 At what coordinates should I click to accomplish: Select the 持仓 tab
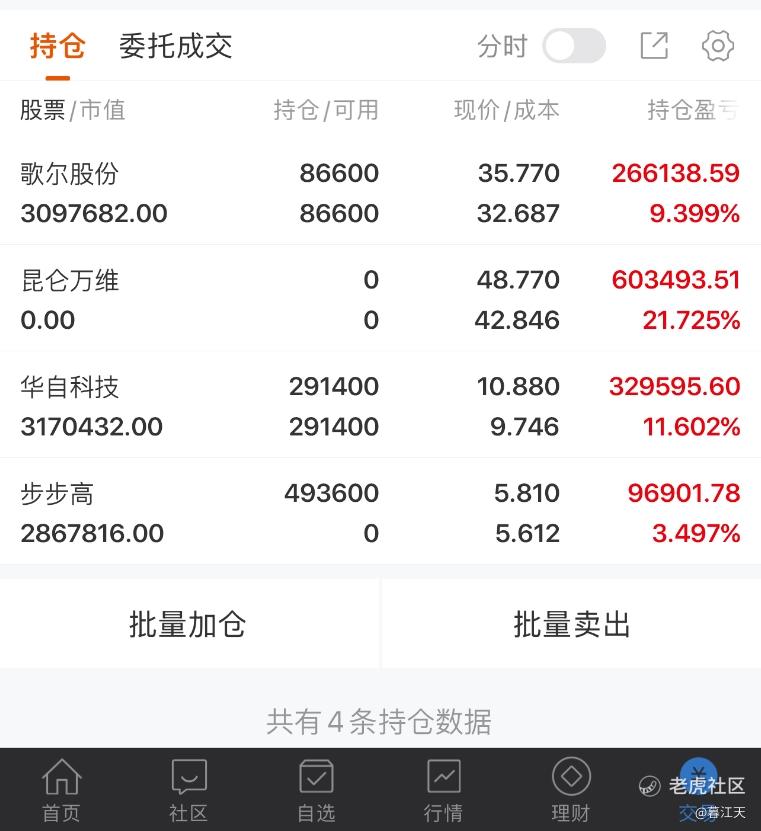click(58, 46)
